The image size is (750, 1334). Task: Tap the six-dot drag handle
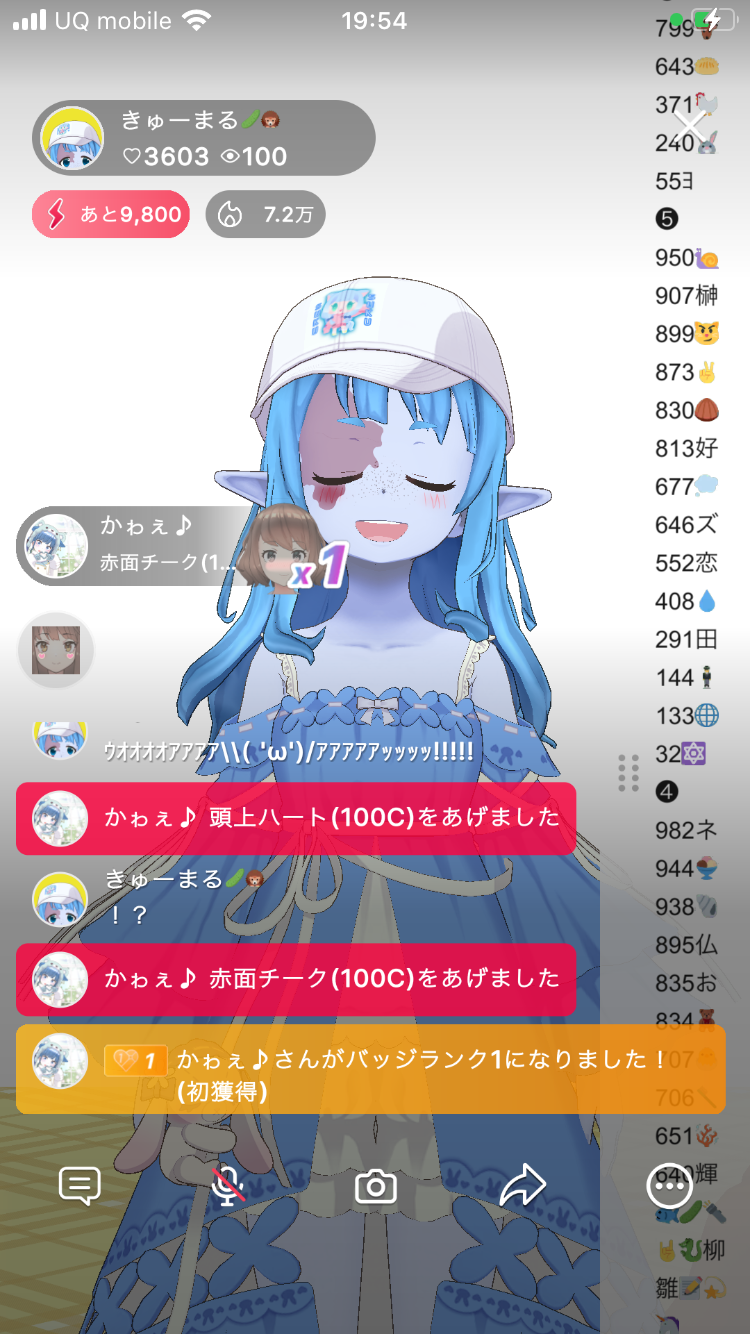pos(628,773)
